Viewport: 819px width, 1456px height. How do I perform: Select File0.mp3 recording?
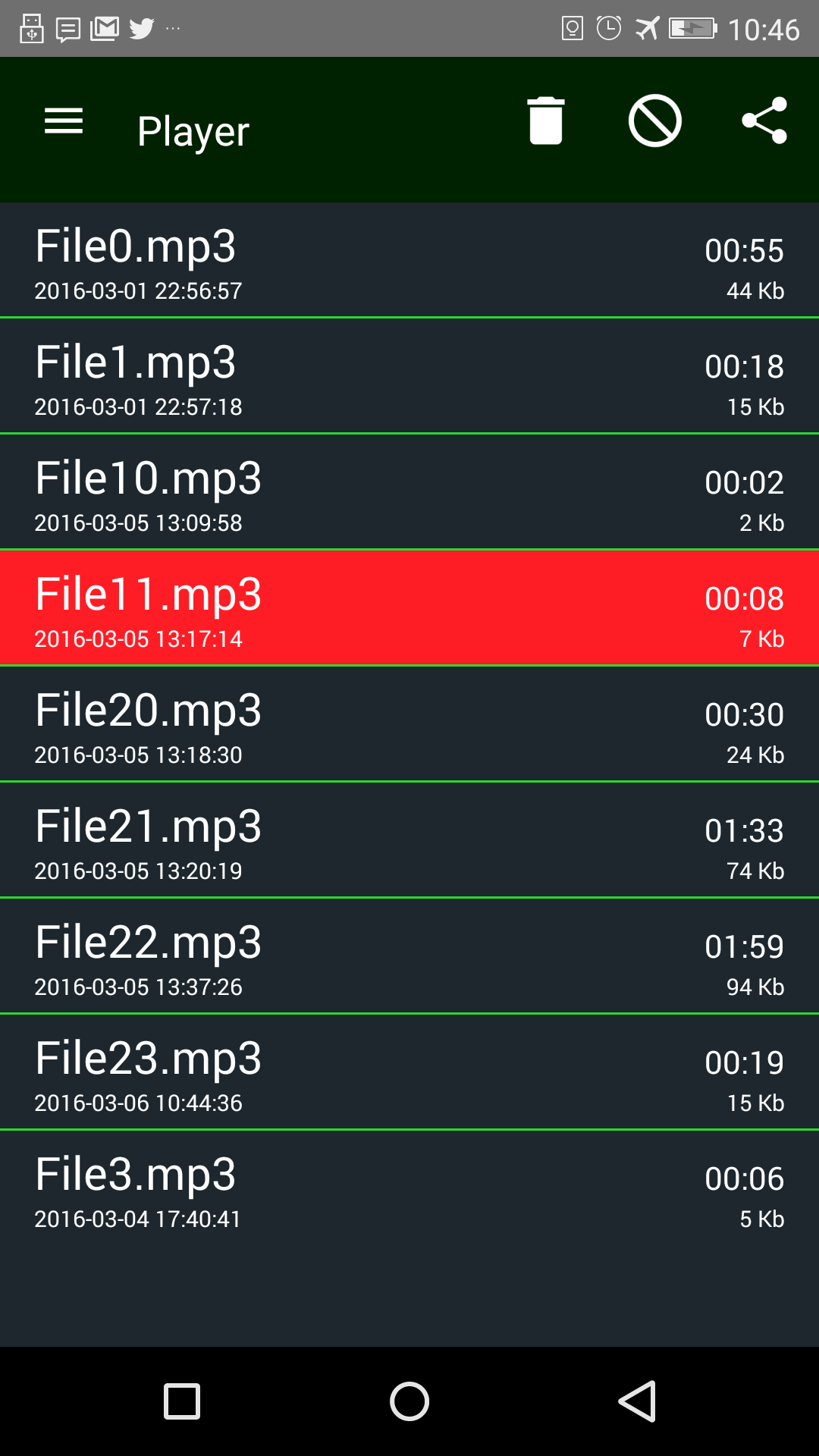[409, 260]
